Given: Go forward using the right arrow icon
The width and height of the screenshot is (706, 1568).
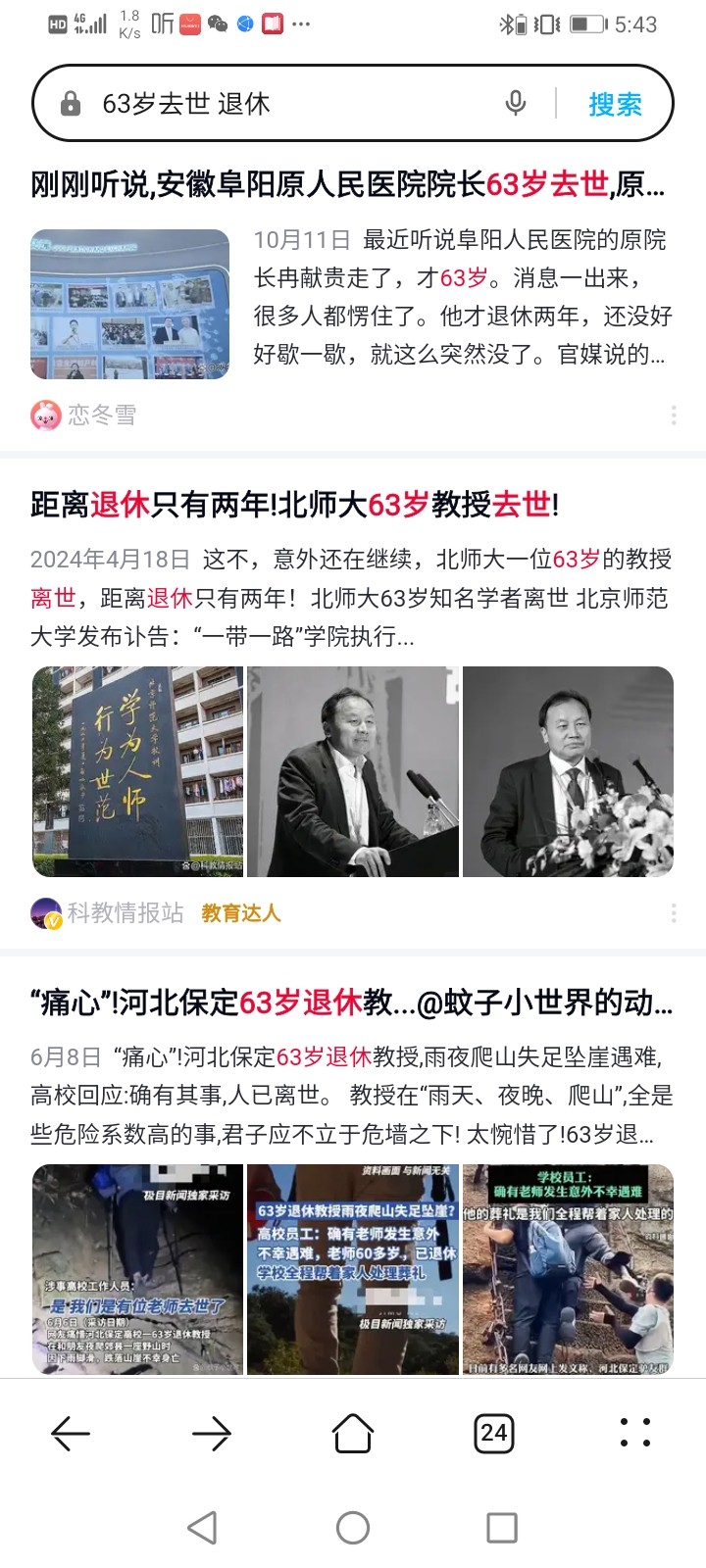Looking at the screenshot, I should [211, 1434].
